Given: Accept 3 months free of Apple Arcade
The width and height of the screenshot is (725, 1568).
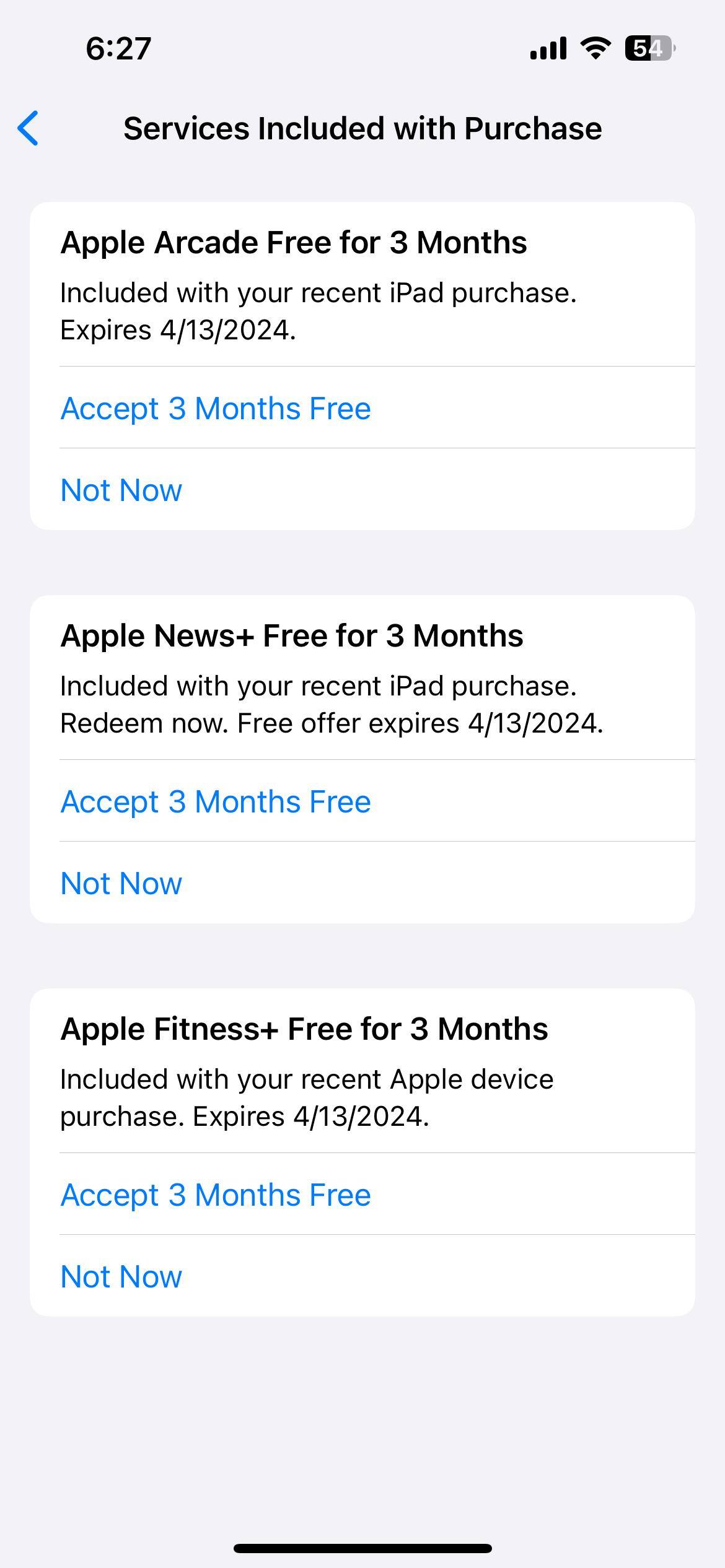Looking at the screenshot, I should coord(362,408).
